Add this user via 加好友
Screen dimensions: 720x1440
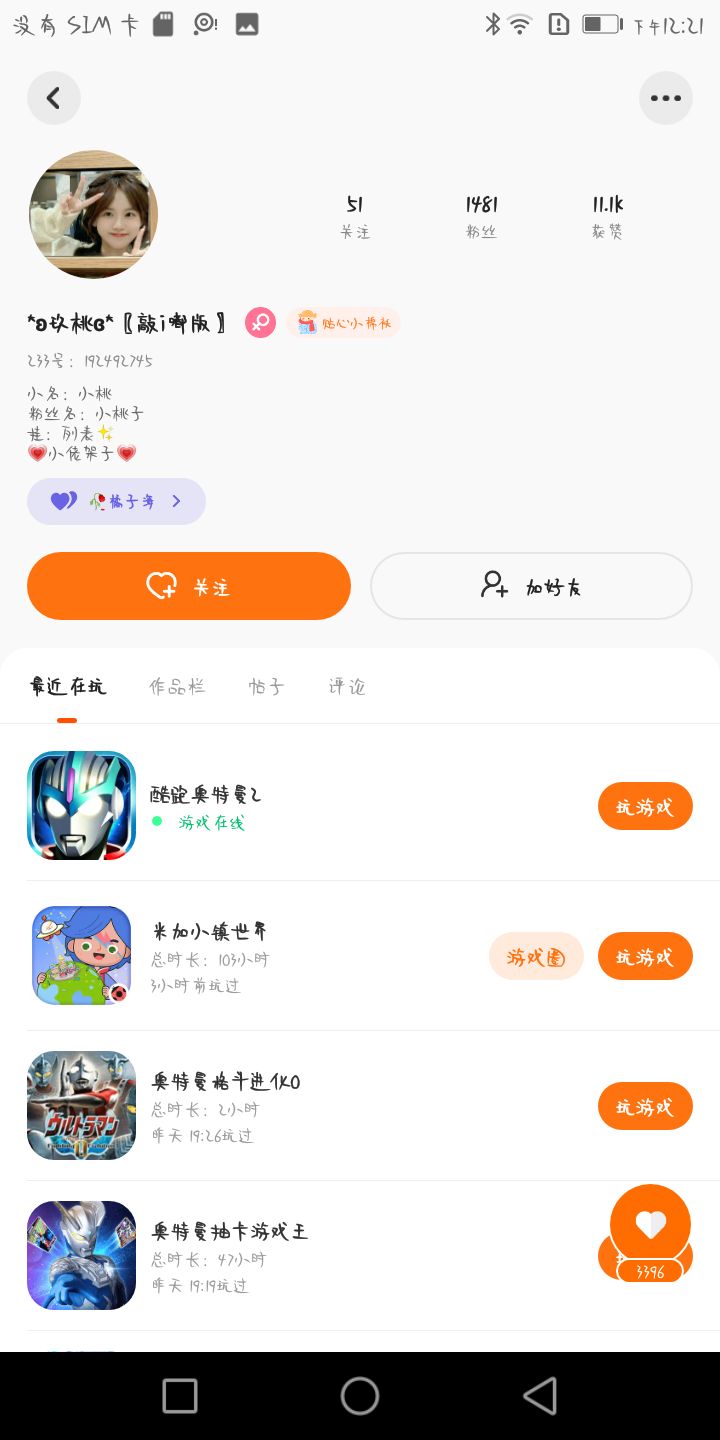[x=531, y=586]
